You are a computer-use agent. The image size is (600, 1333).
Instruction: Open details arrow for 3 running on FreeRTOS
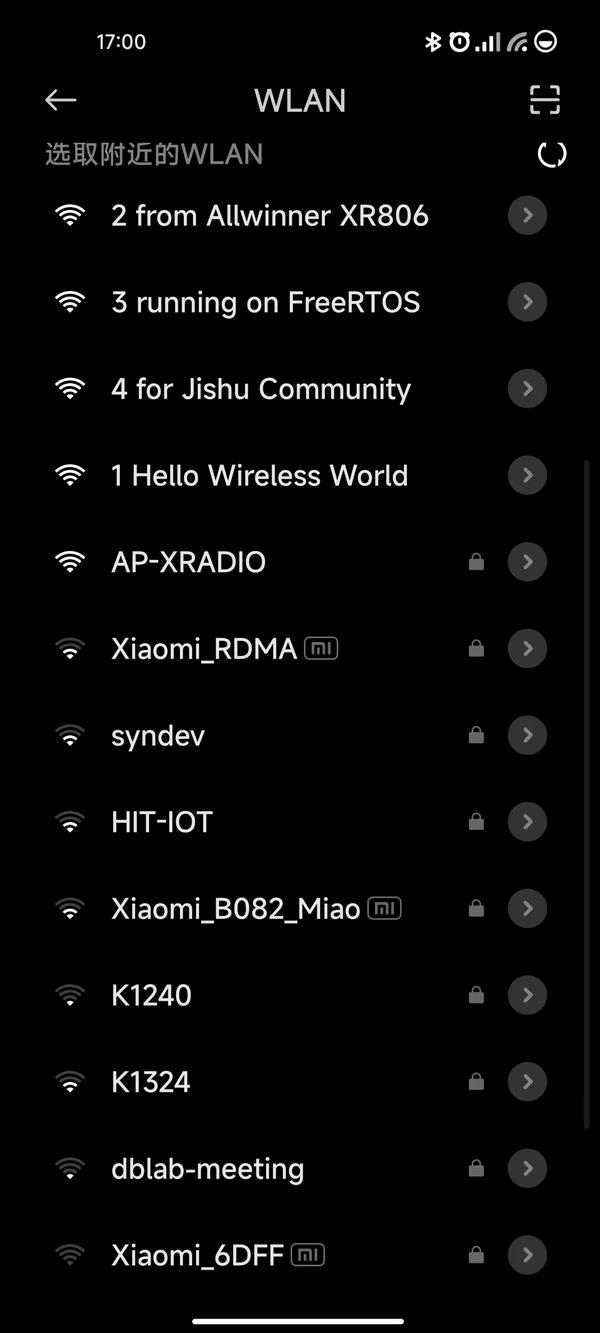tap(527, 302)
